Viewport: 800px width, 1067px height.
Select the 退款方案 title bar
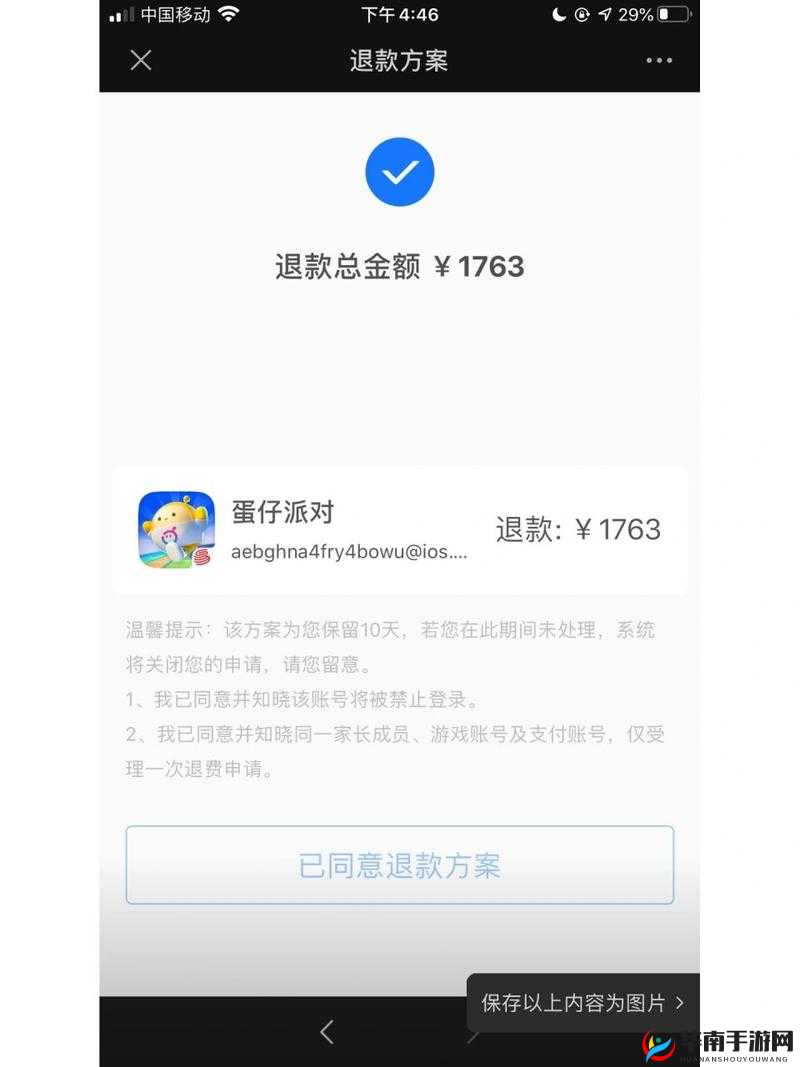pyautogui.click(x=399, y=61)
